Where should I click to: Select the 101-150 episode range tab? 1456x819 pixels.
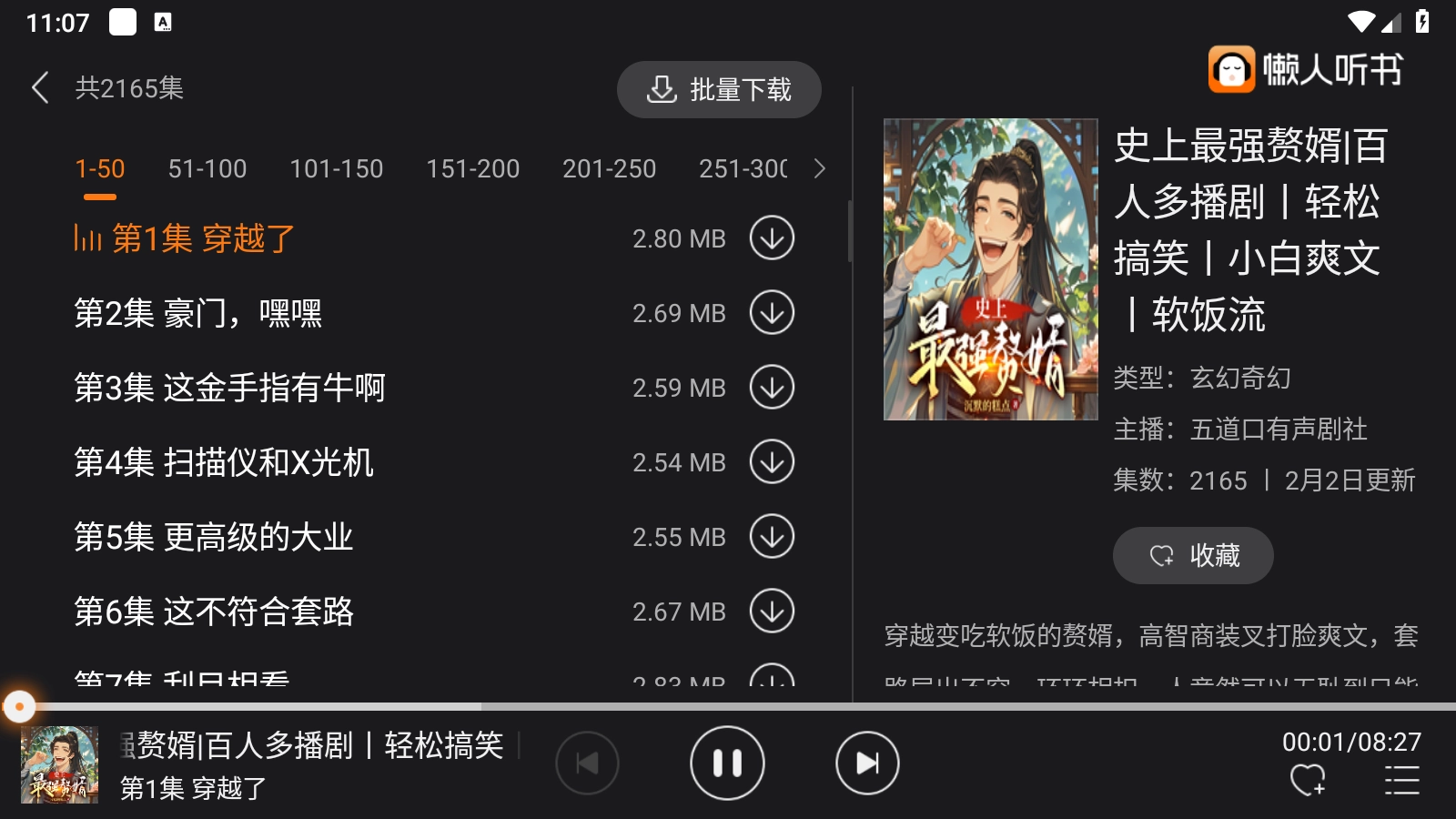(x=336, y=169)
